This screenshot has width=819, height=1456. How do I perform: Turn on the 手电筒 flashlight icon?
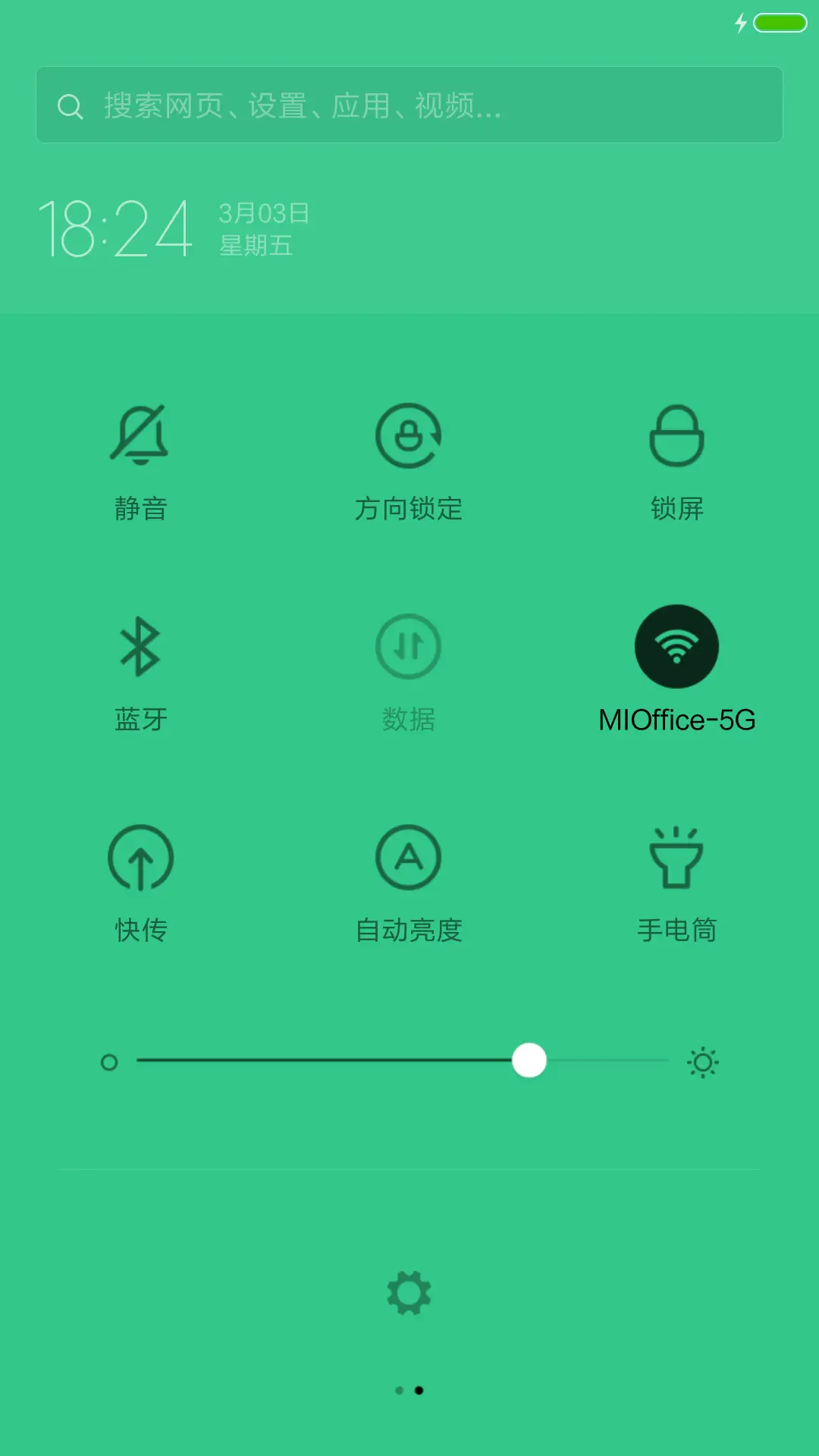(x=677, y=857)
